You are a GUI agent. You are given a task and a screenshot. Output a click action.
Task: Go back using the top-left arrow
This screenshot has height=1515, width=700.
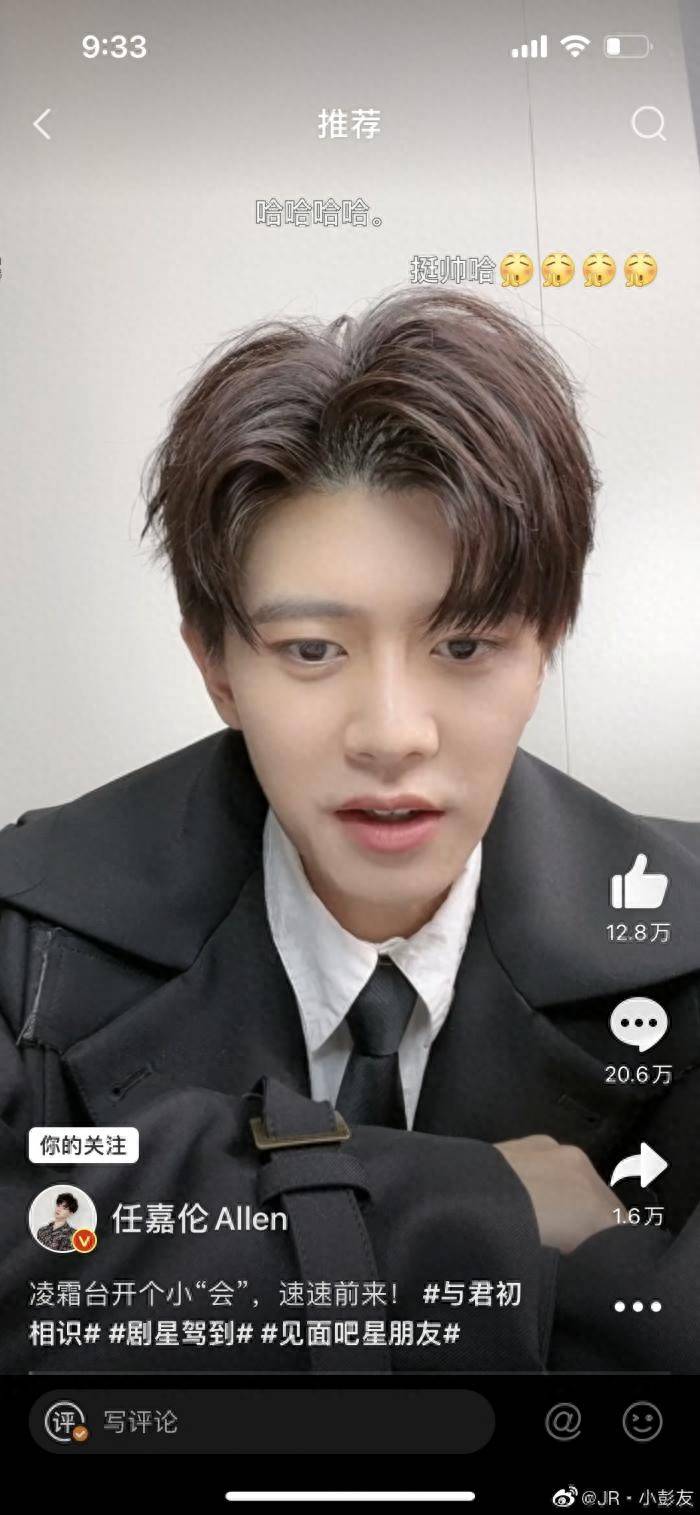(x=42, y=125)
